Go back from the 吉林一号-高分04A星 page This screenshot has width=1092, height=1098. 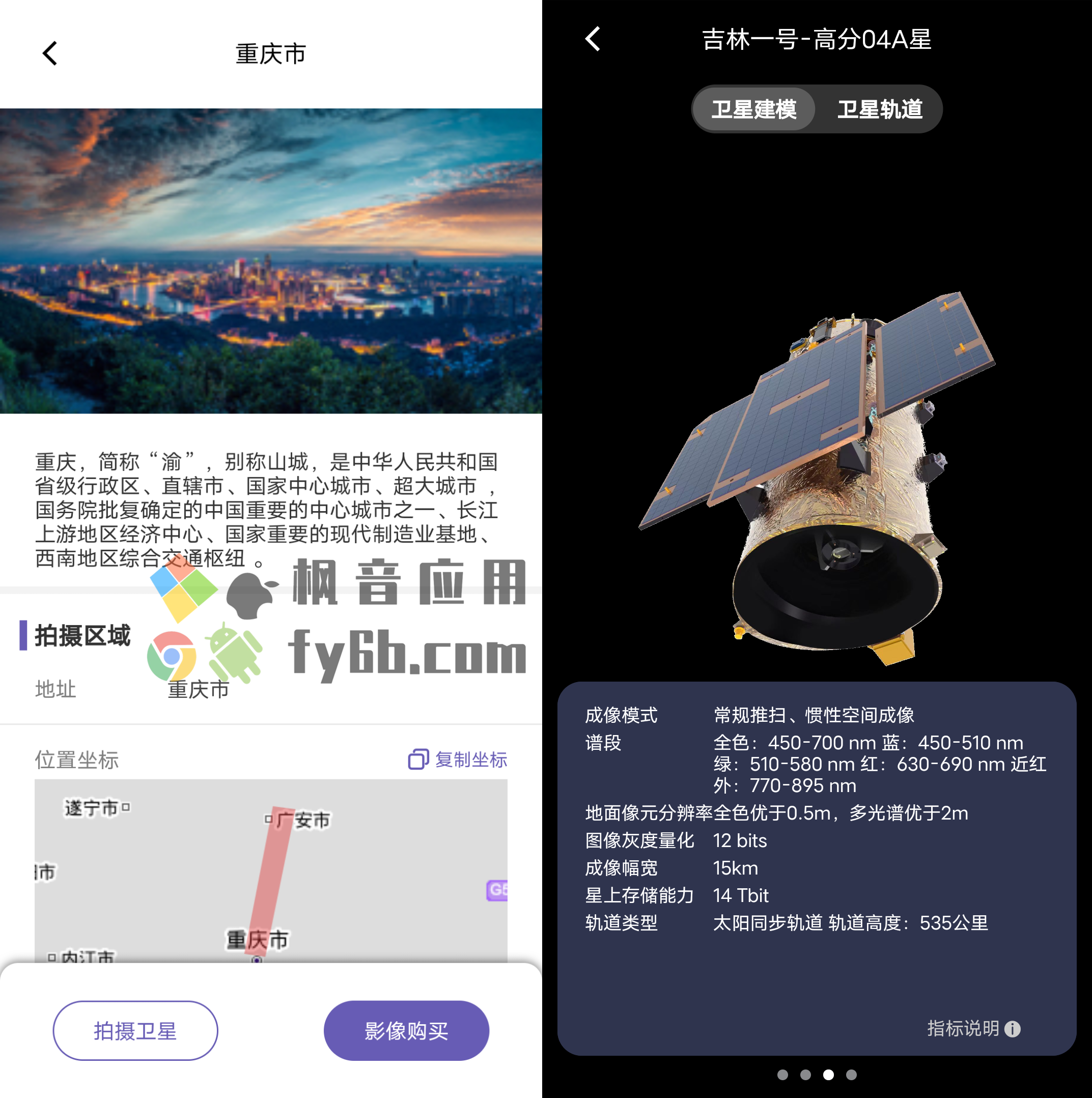pyautogui.click(x=593, y=39)
